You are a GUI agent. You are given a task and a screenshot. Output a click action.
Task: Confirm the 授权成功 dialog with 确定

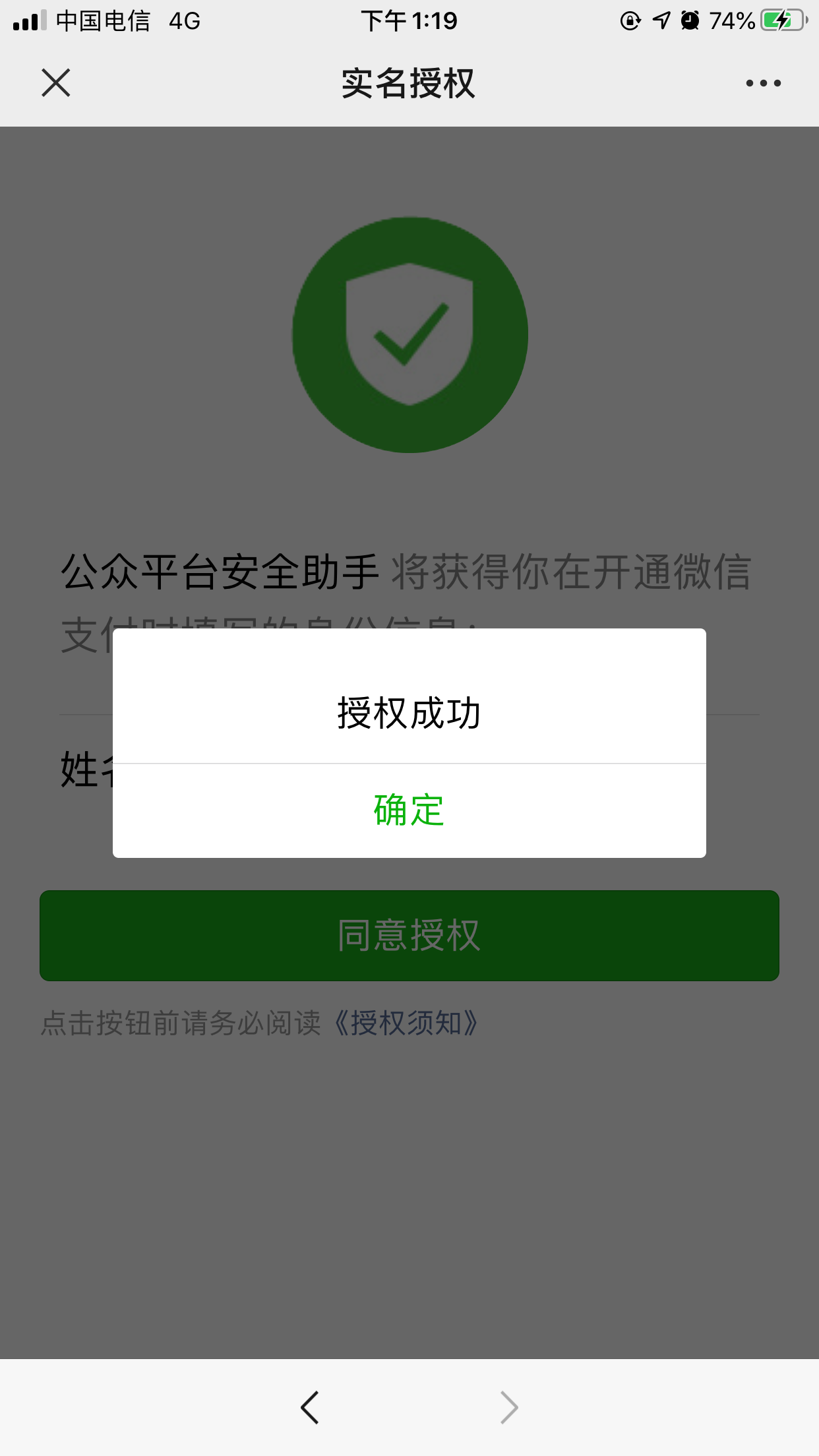(x=409, y=810)
